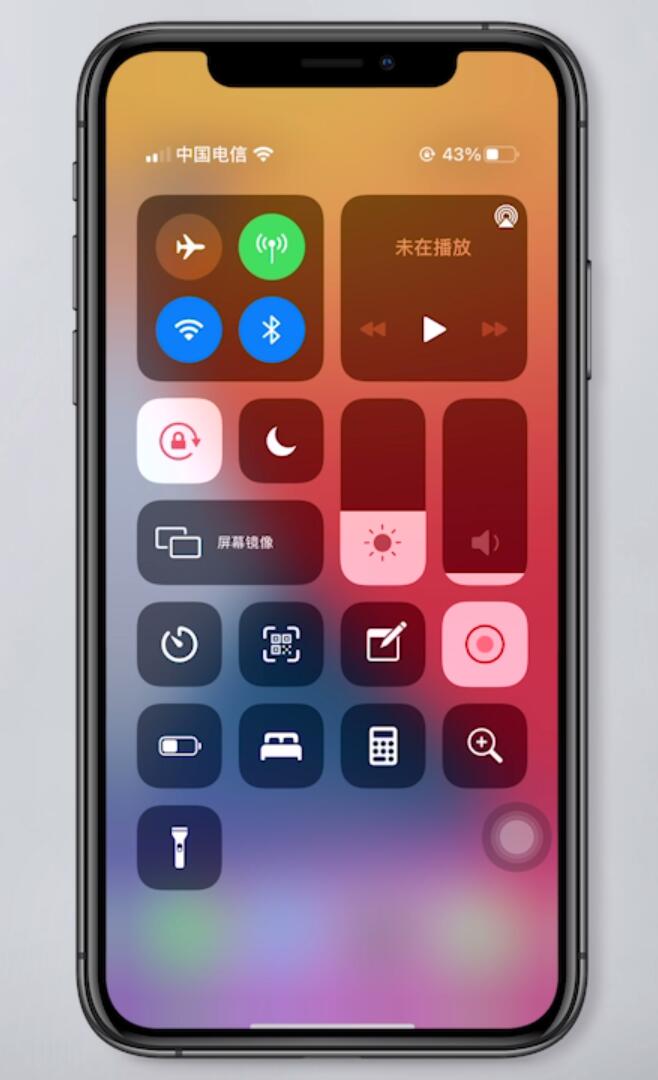The image size is (658, 1080).
Task: Toggle airplane mode
Action: click(189, 247)
